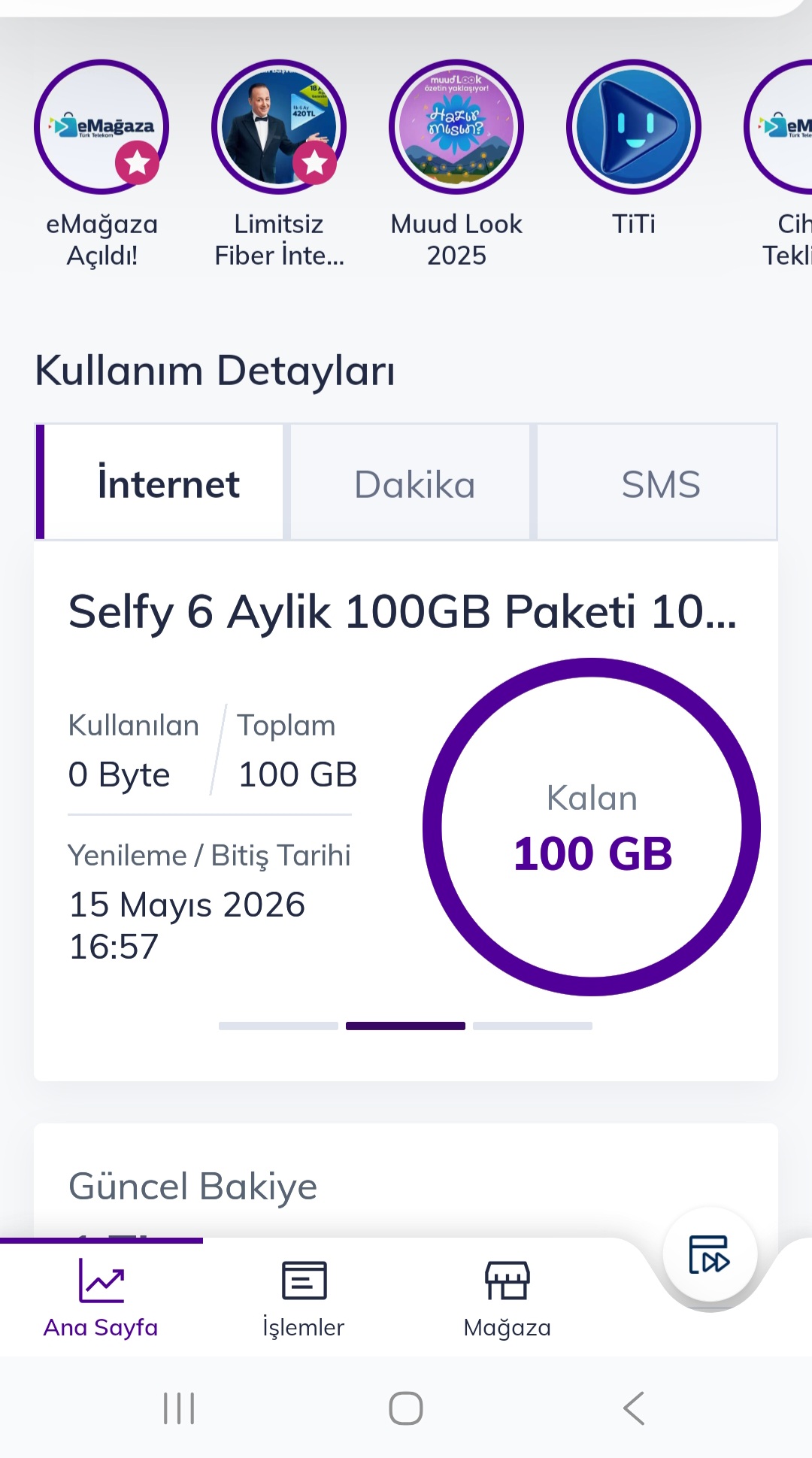
Task: Open the eMağaza Açıldı! story
Action: pyautogui.click(x=101, y=127)
